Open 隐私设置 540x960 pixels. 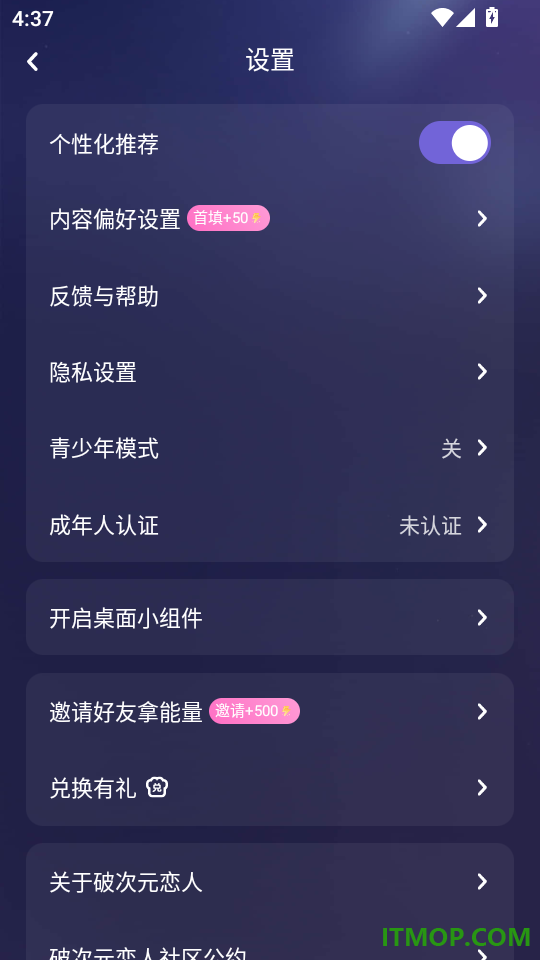point(269,372)
